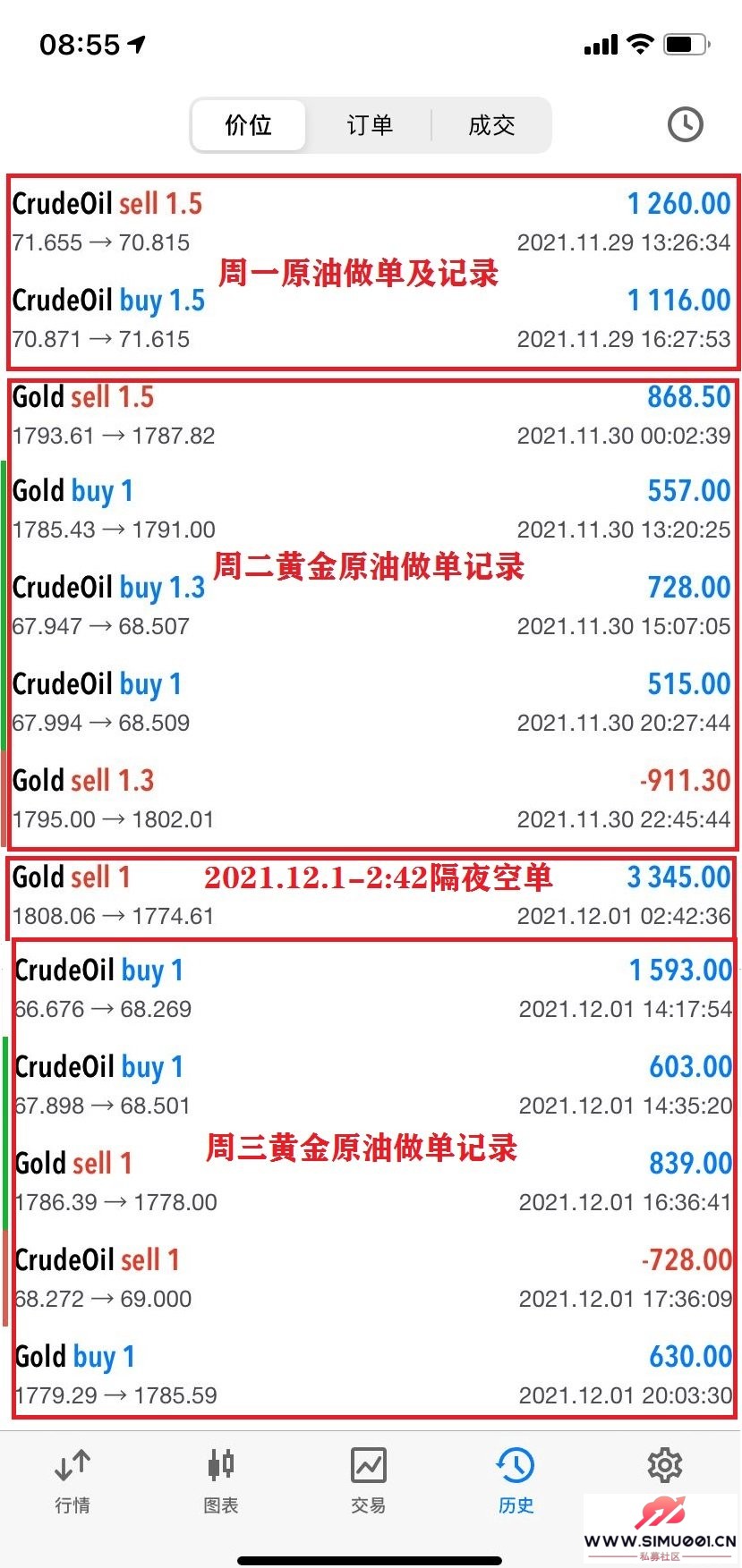This screenshot has height=1568, width=742.
Task: Switch to the 价位 segment
Action: [x=248, y=125]
